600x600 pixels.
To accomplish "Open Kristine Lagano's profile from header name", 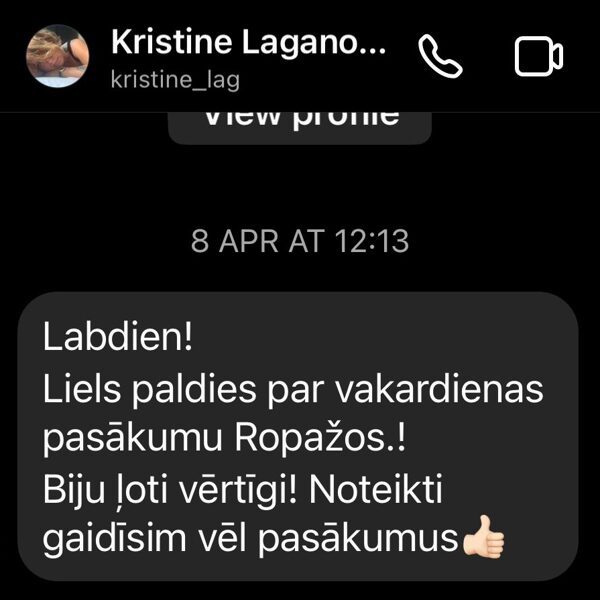I will click(x=247, y=44).
